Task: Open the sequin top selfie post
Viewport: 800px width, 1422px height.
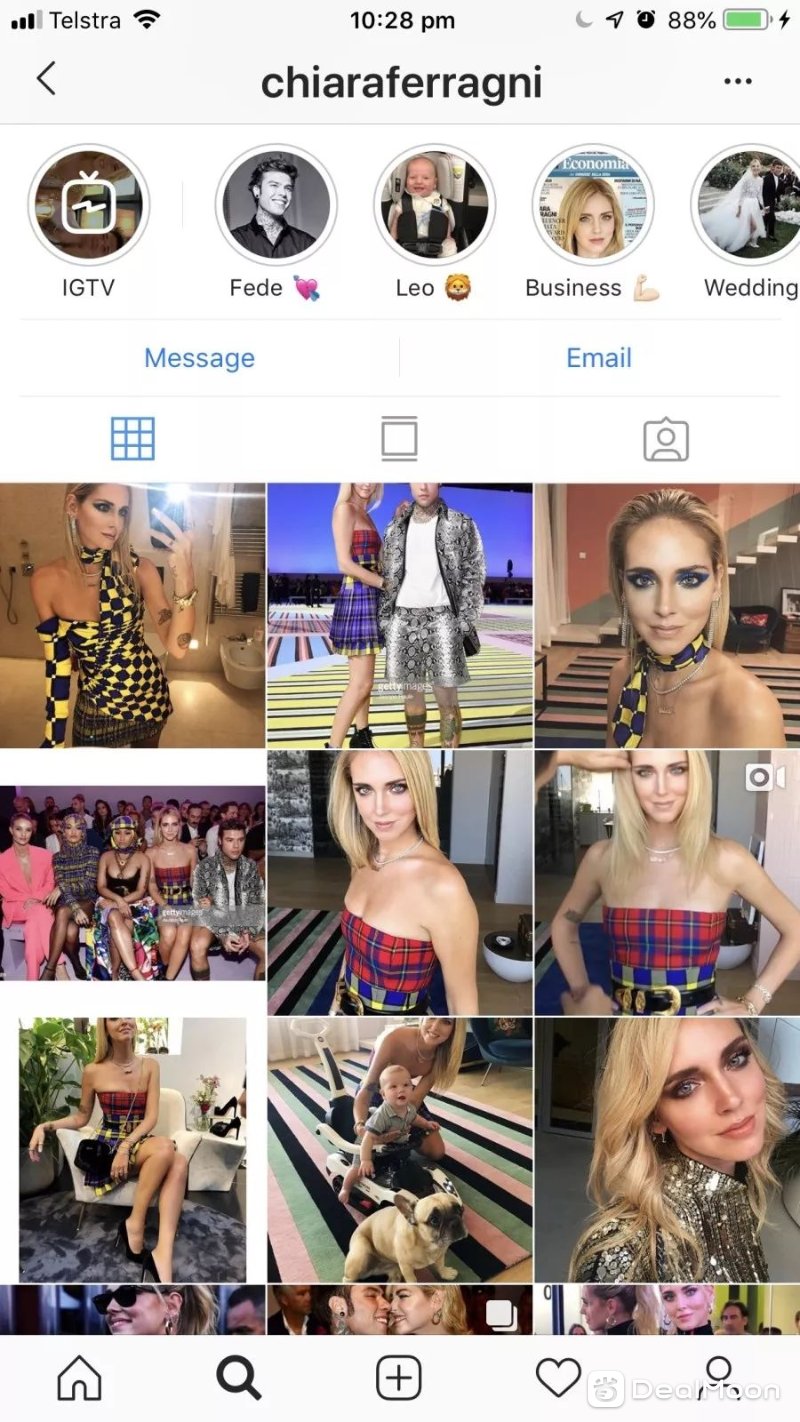Action: [667, 1150]
